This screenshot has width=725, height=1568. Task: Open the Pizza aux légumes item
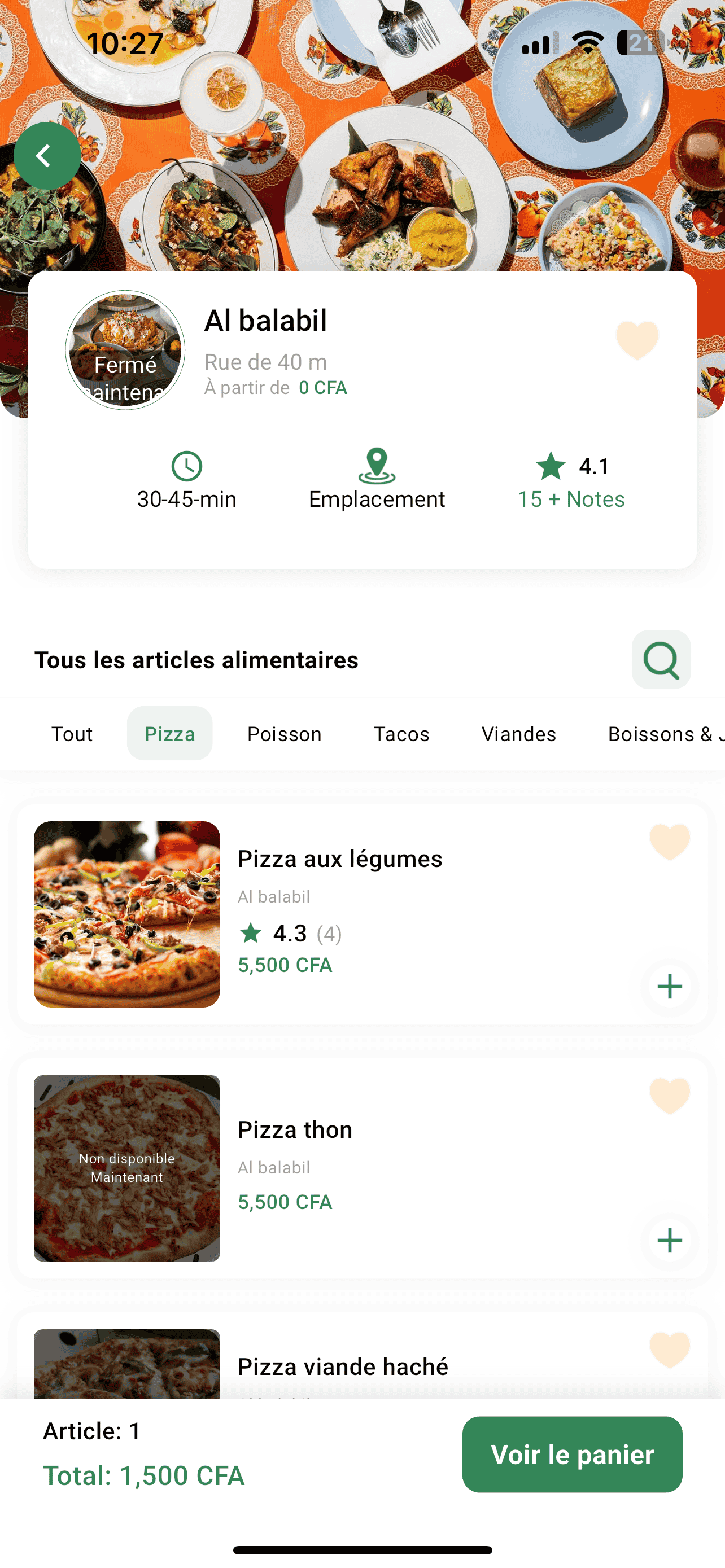[340, 859]
